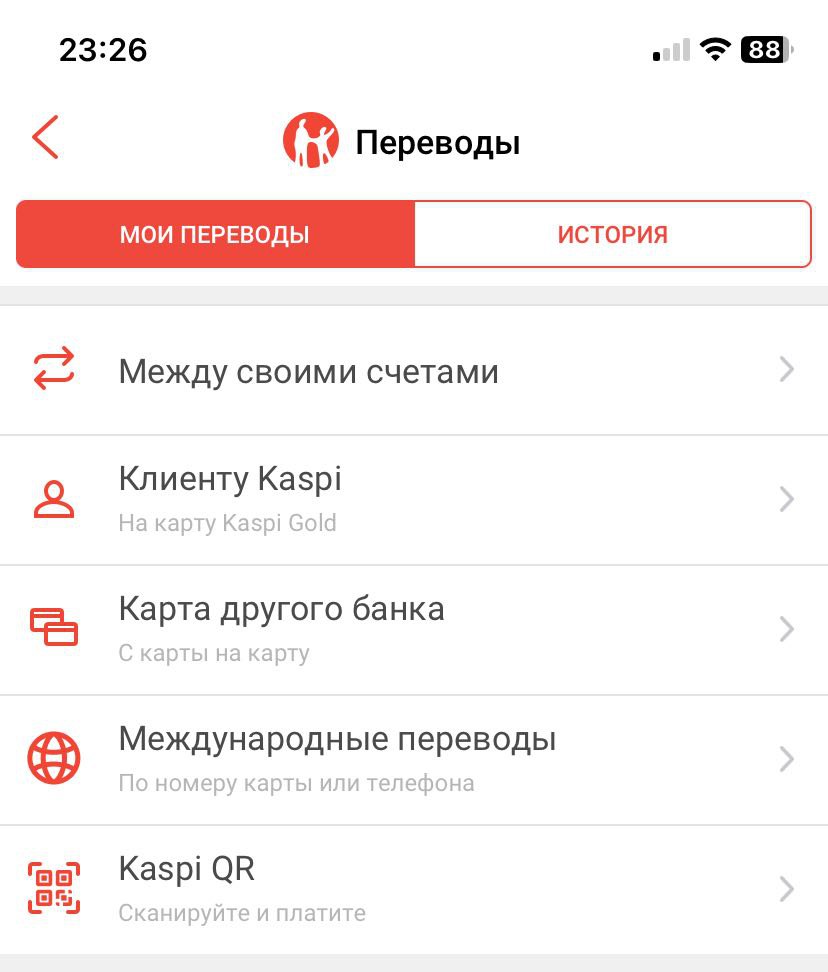Open Международные переводы
This screenshot has height=972, width=828.
pos(414,760)
